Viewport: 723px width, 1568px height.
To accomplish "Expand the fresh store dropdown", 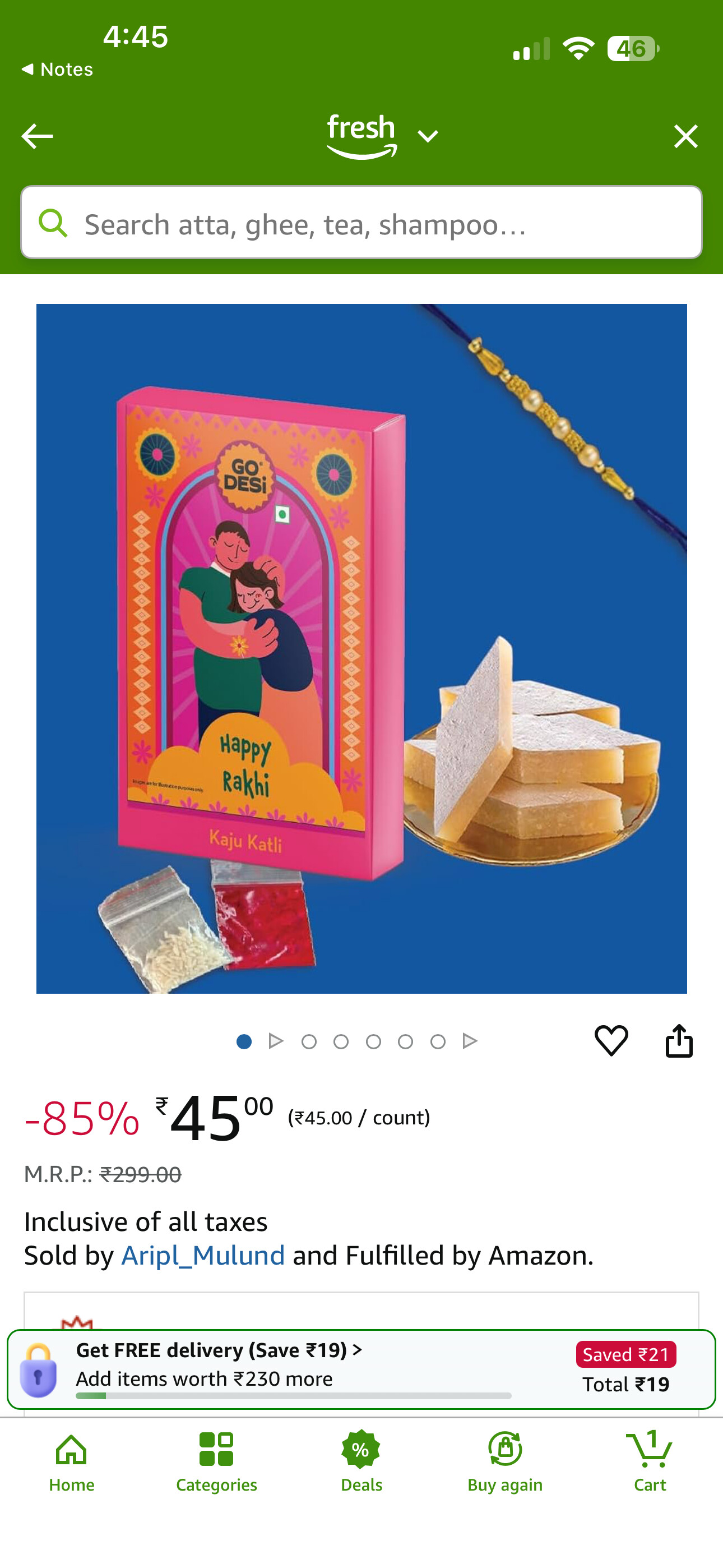I will (428, 136).
